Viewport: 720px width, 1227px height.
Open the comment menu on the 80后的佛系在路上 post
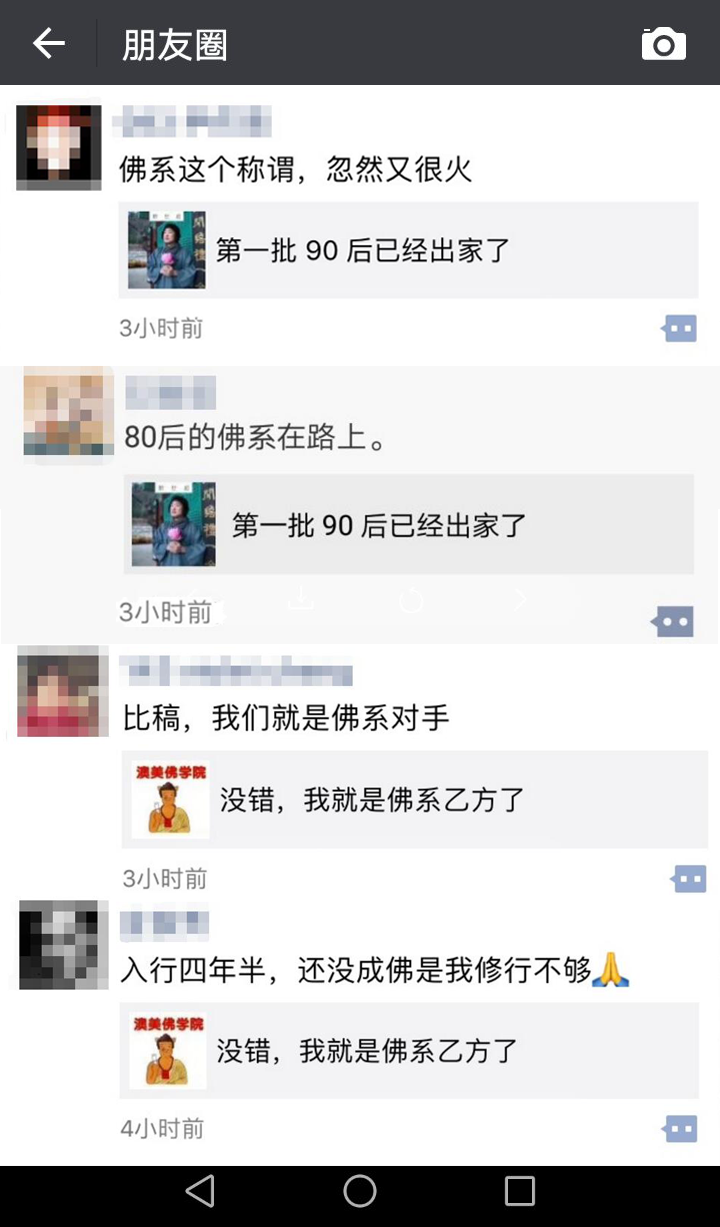(x=673, y=622)
